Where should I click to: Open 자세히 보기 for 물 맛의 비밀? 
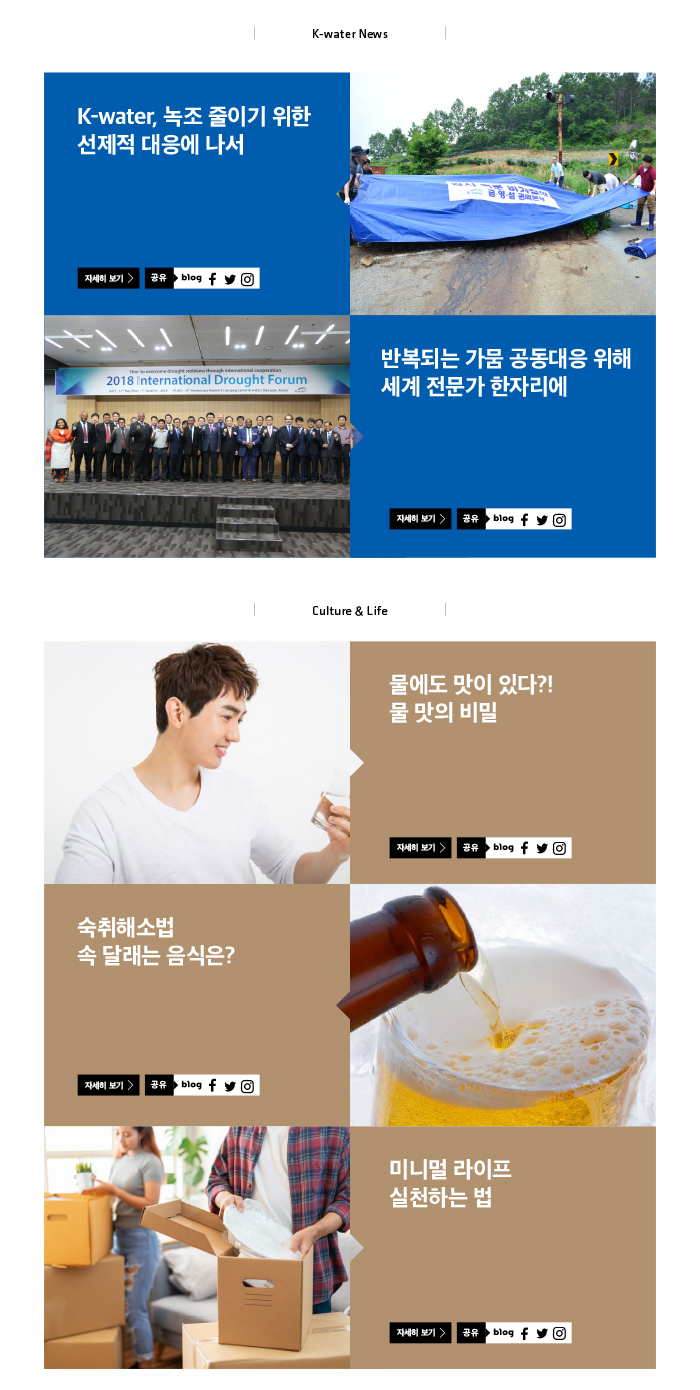point(420,847)
